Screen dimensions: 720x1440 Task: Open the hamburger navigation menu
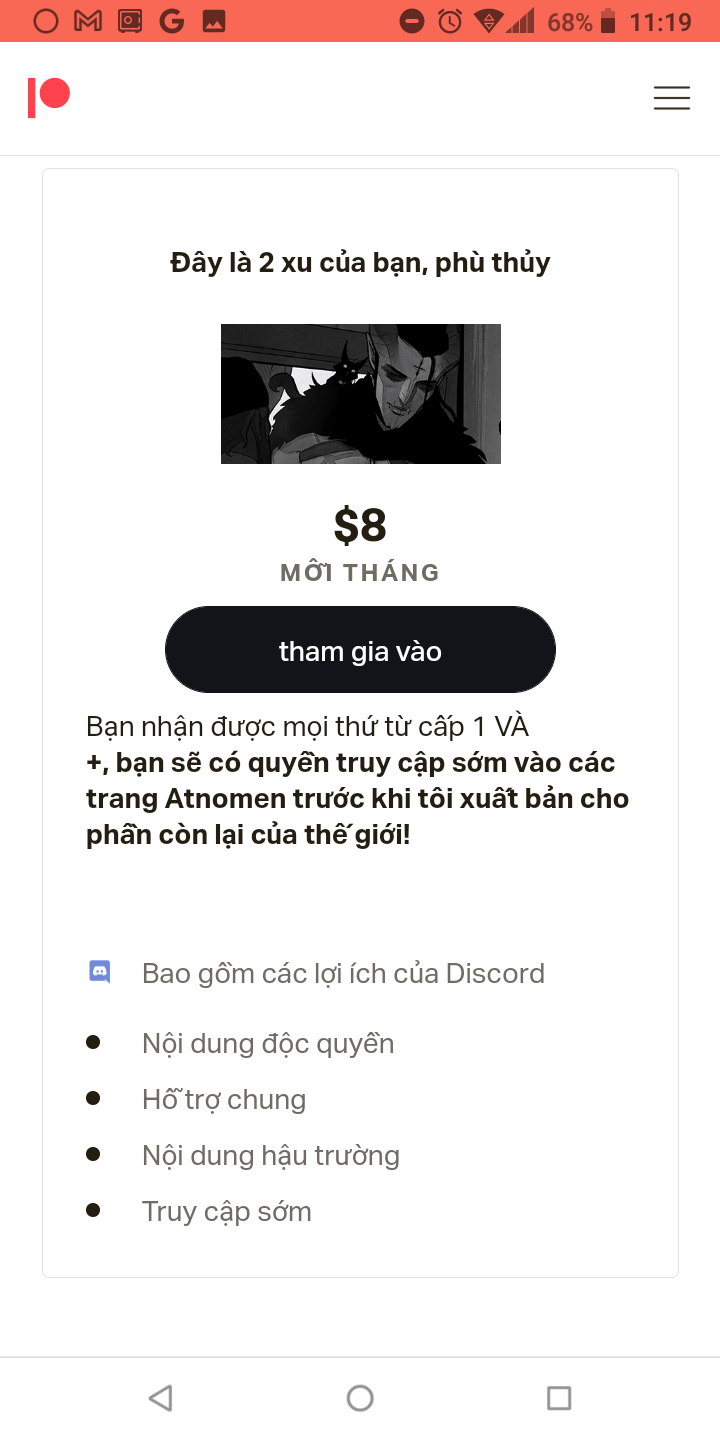click(671, 98)
